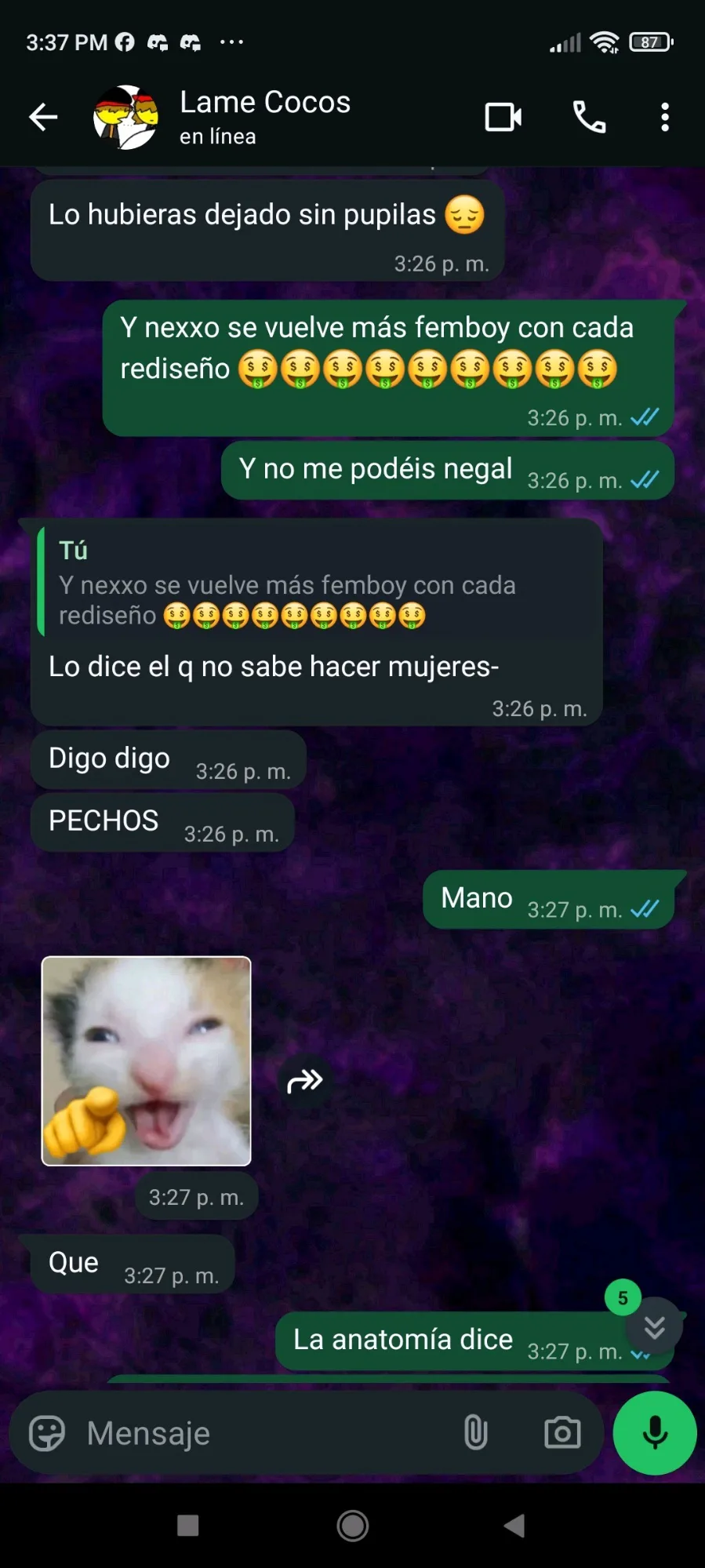Start a voice call with Lame Cocos
Image resolution: width=705 pixels, height=1568 pixels.
point(589,118)
